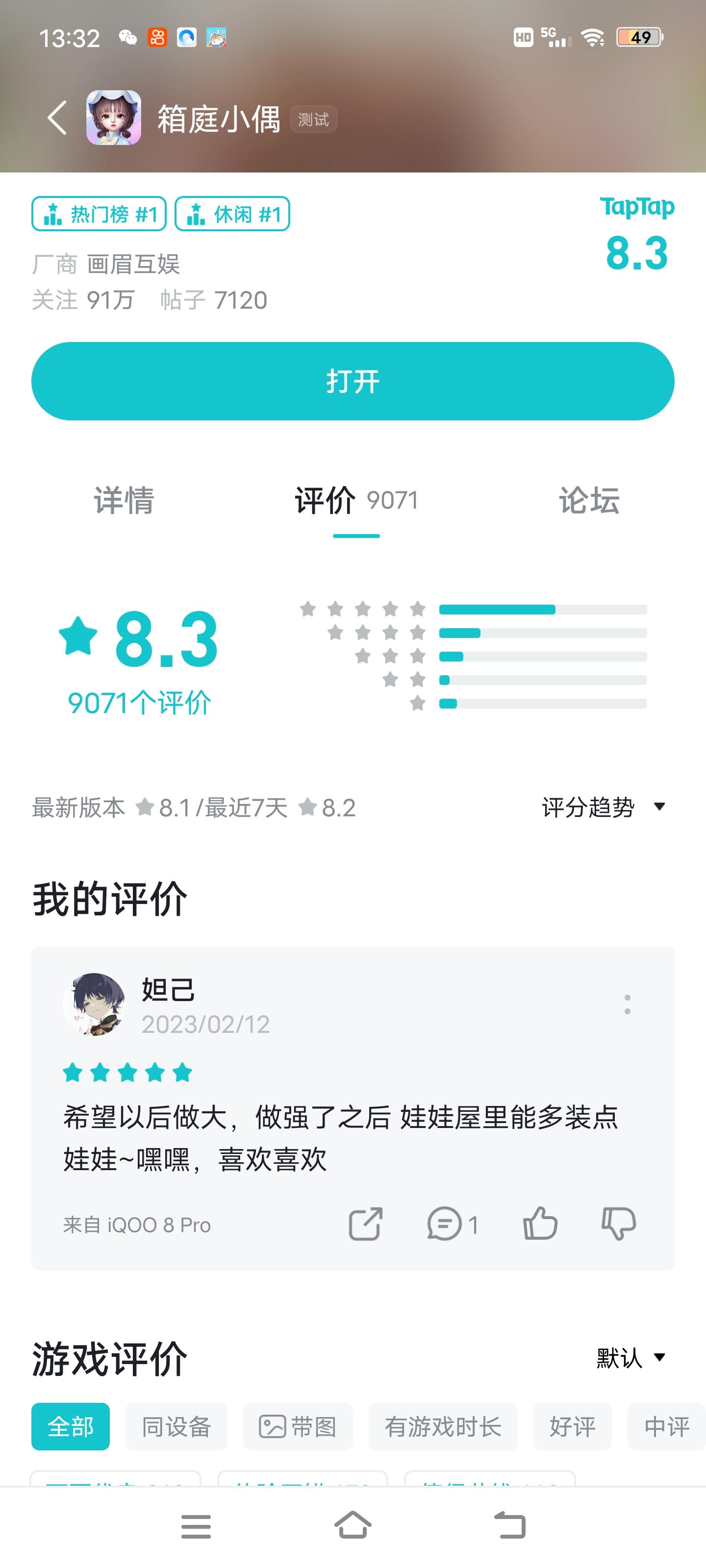The width and height of the screenshot is (706, 1568).
Task: Open the game with 打开 button
Action: [x=353, y=382]
